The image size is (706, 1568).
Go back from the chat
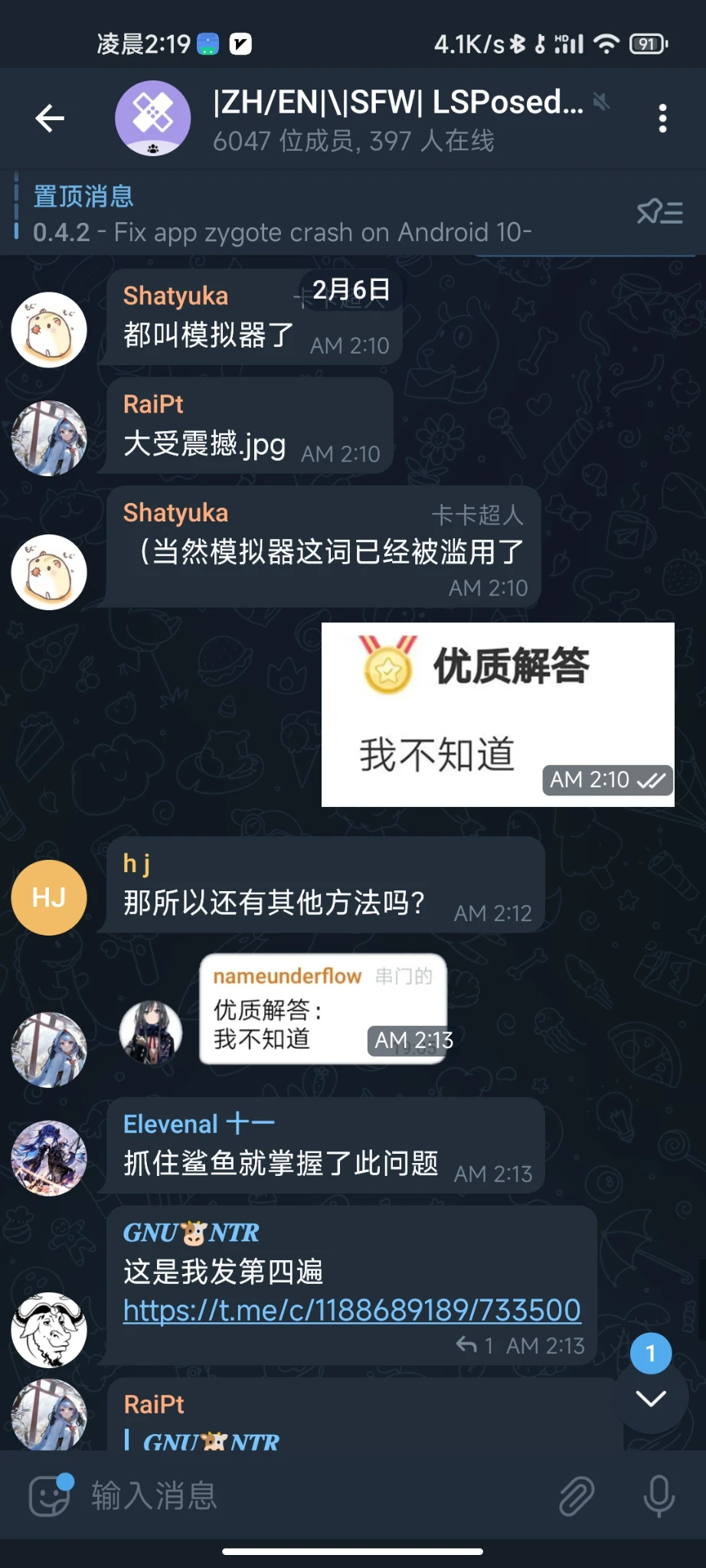50,119
